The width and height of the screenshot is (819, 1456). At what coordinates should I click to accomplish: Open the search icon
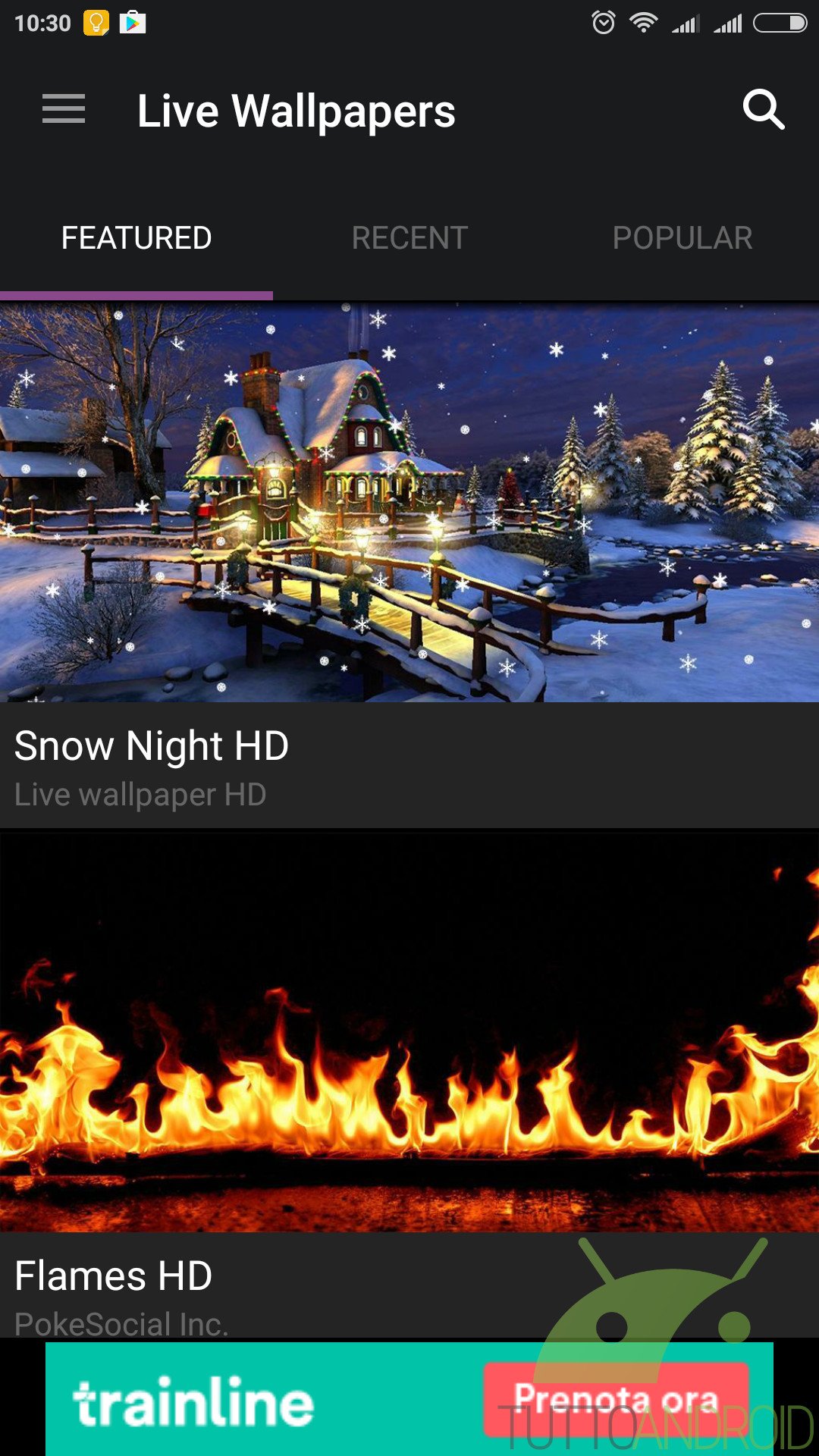click(x=763, y=111)
